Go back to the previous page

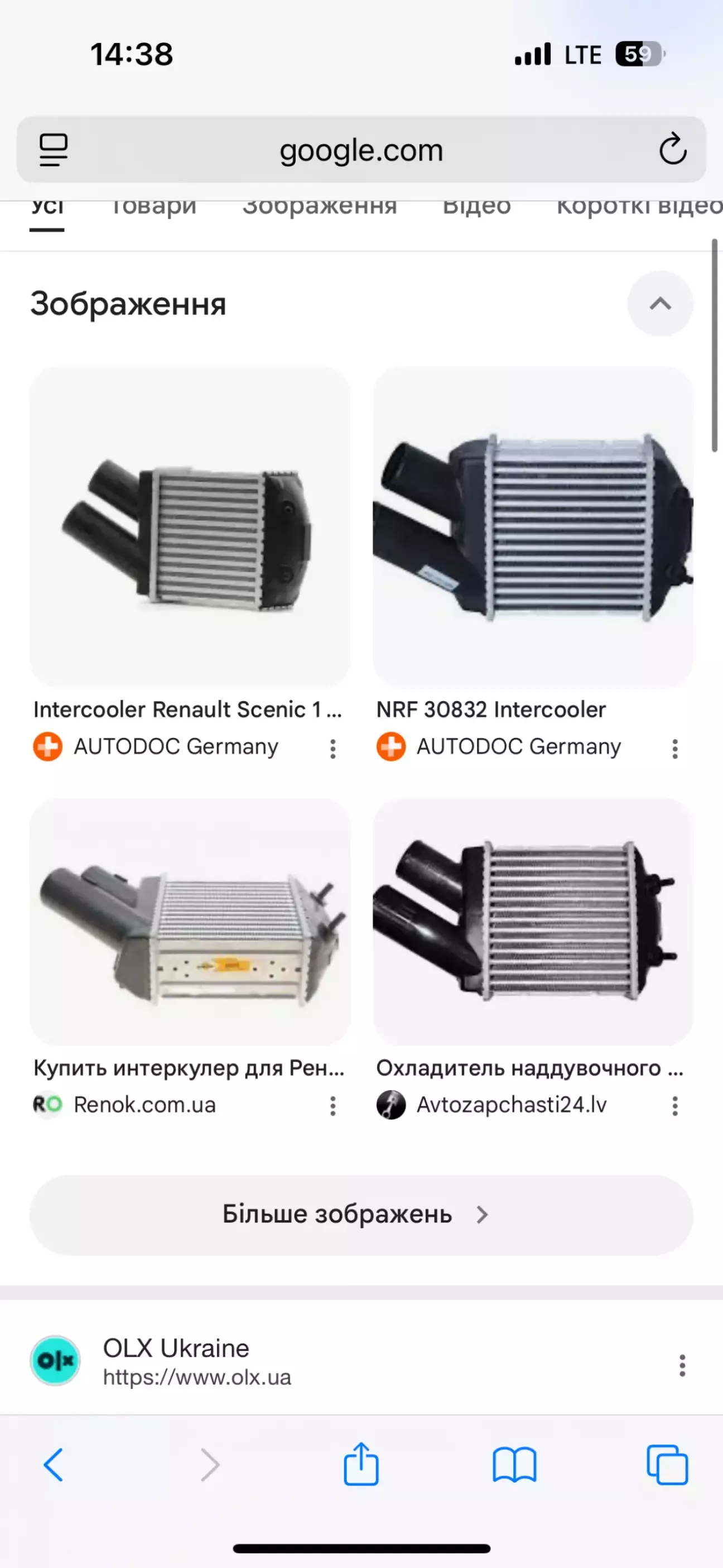[x=54, y=1465]
